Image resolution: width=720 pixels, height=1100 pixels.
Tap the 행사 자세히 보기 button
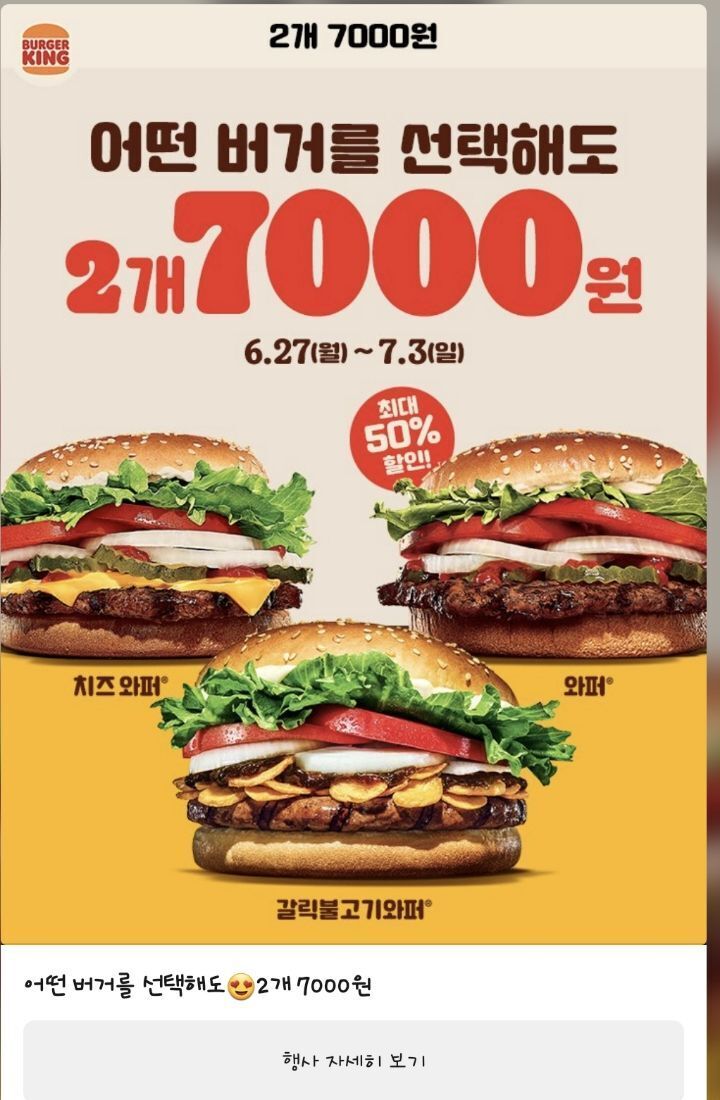click(354, 1060)
